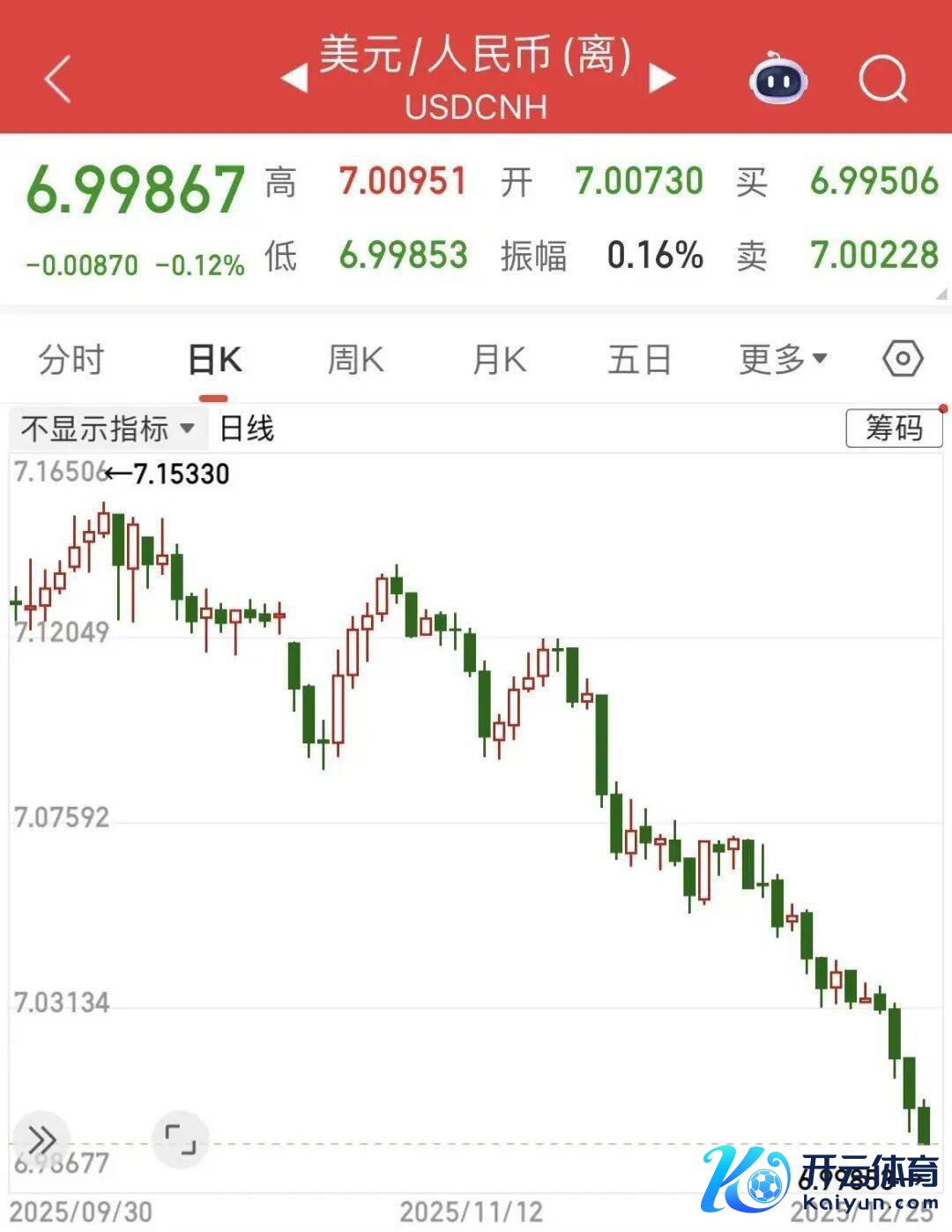The width and height of the screenshot is (952, 1232).
Task: Go back using the top-left arrow
Action: point(58,79)
